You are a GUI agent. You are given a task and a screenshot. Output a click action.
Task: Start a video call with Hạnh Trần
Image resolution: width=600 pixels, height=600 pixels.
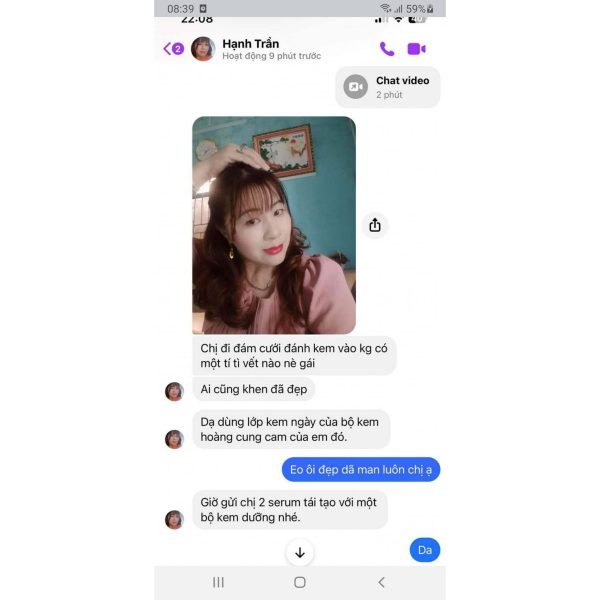[x=416, y=49]
